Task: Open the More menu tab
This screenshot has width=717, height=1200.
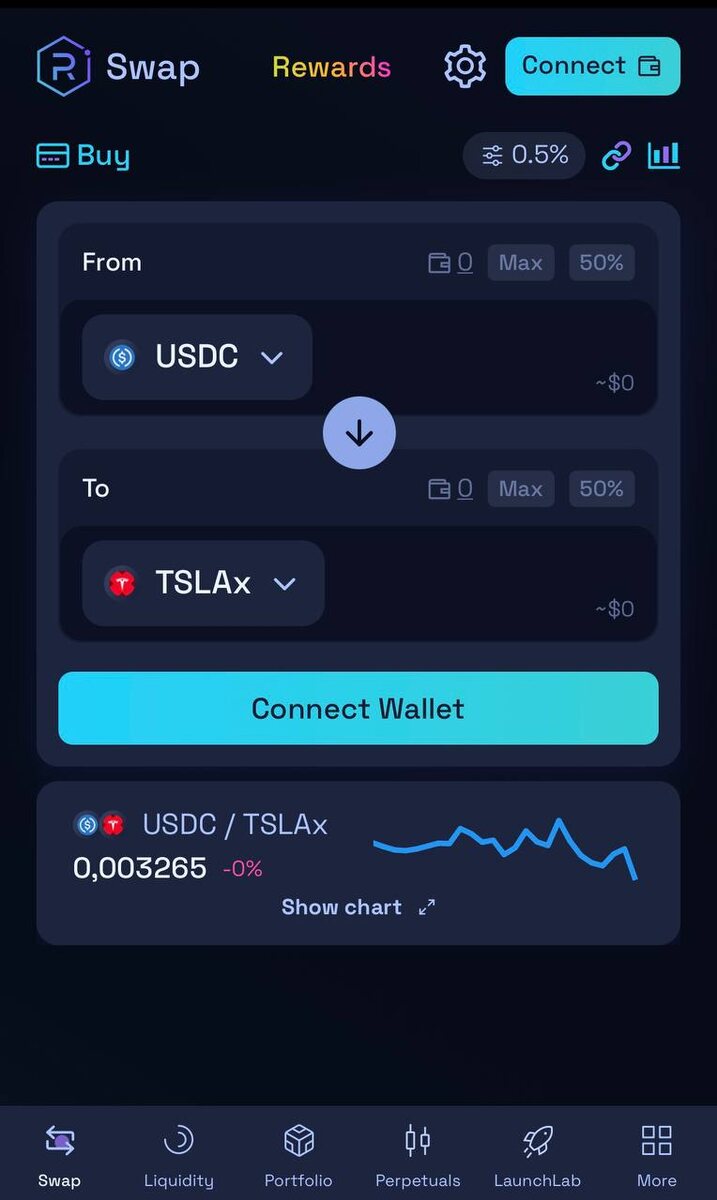Action: tap(657, 1155)
